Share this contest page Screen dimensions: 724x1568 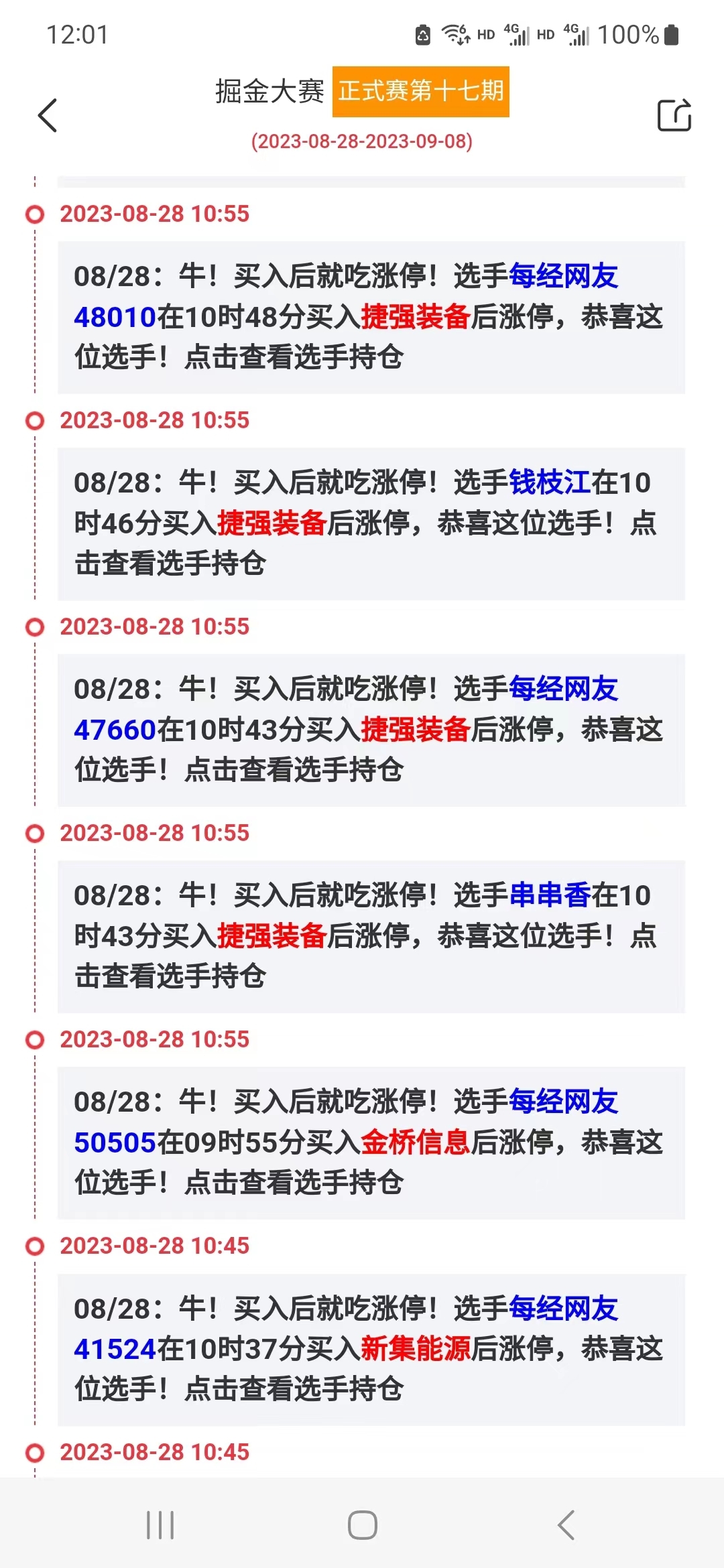674,115
